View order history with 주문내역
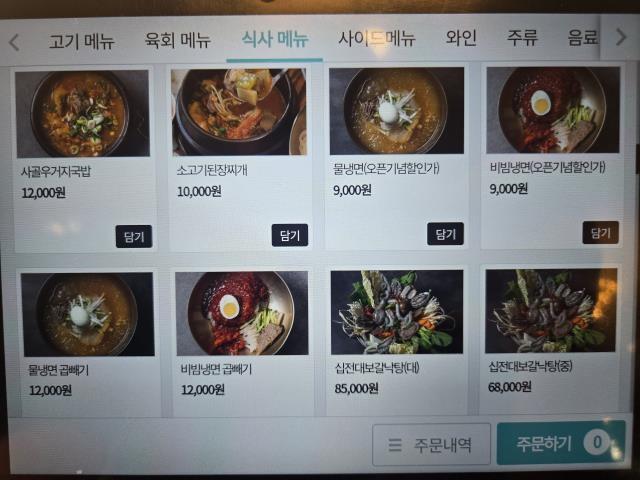The height and width of the screenshot is (480, 640). tap(432, 444)
